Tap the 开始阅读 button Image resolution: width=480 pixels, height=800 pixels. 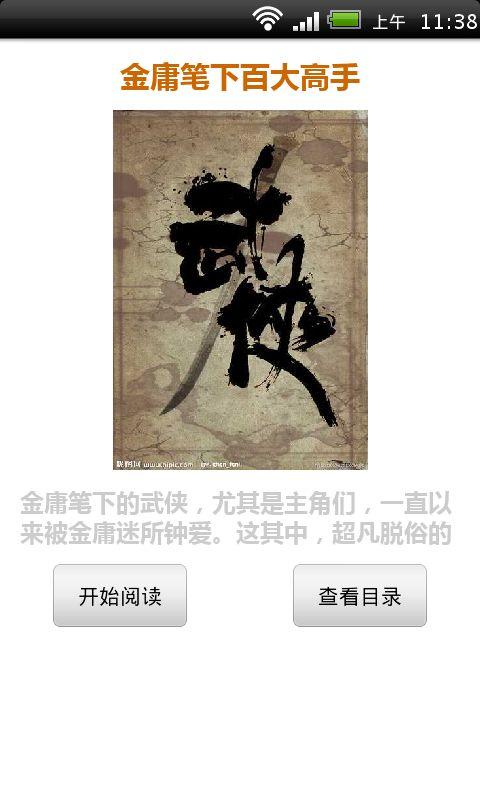[x=120, y=595]
